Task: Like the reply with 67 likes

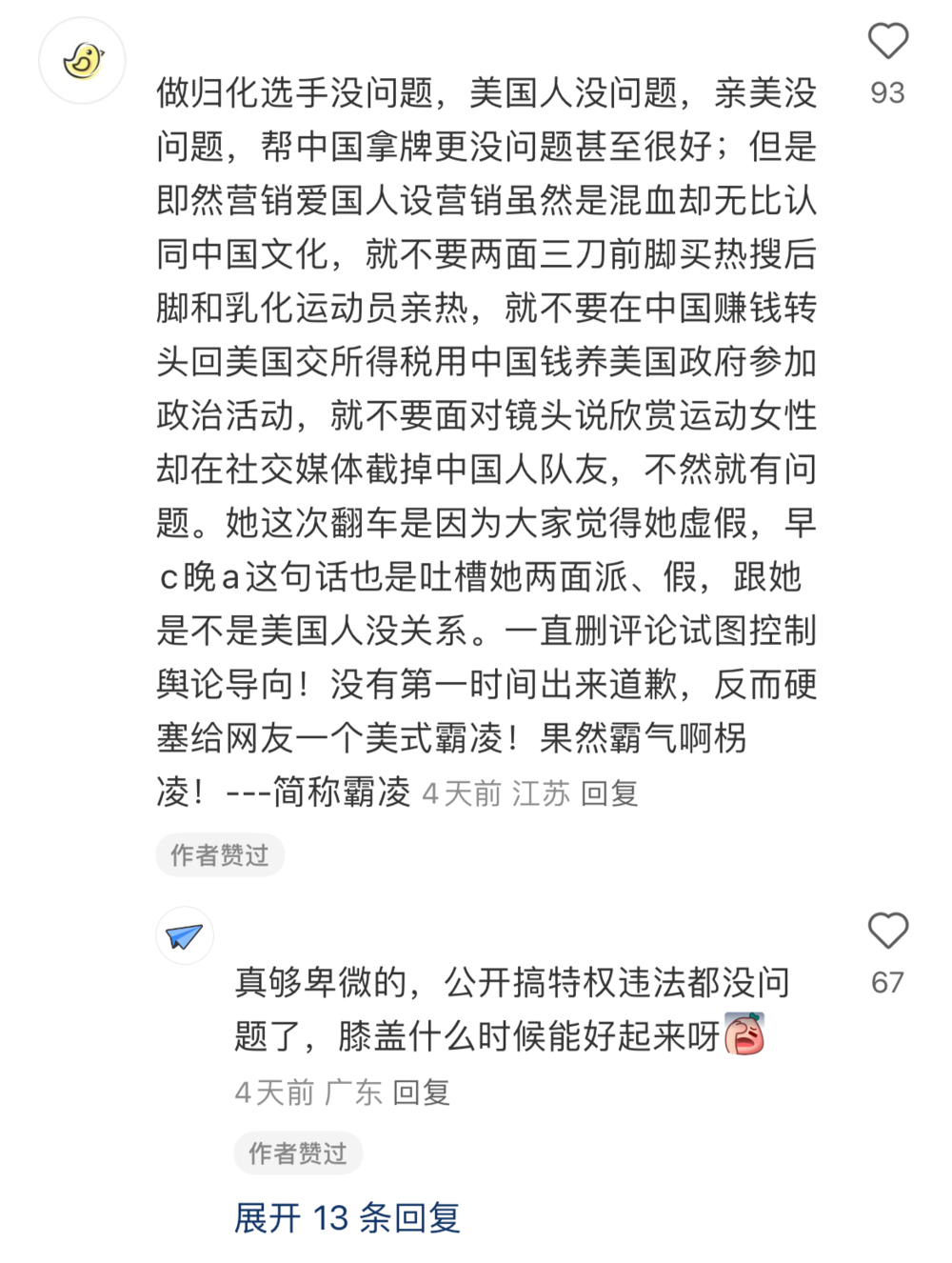Action: point(887,931)
